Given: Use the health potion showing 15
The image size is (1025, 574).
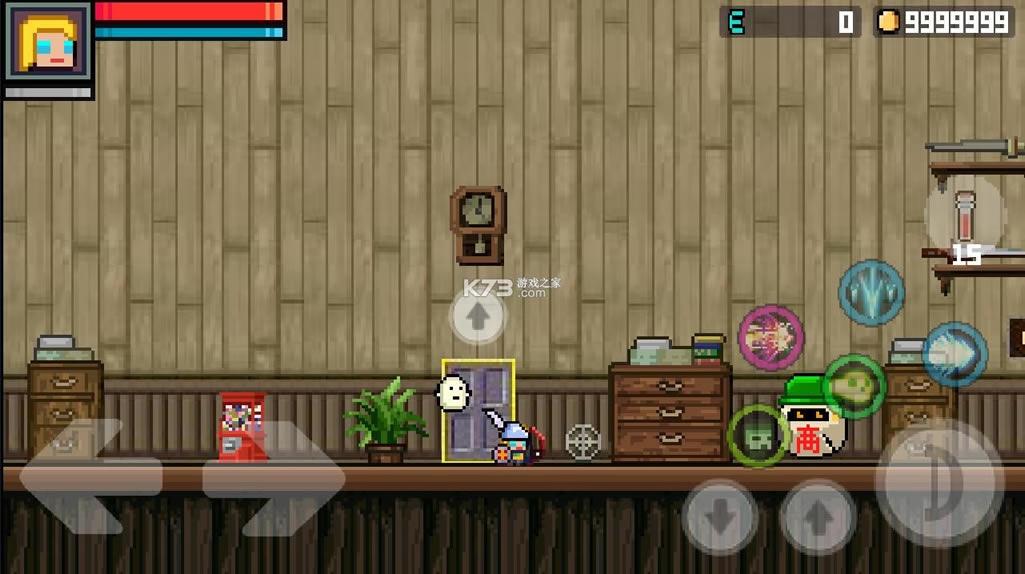Looking at the screenshot, I should pos(965,218).
